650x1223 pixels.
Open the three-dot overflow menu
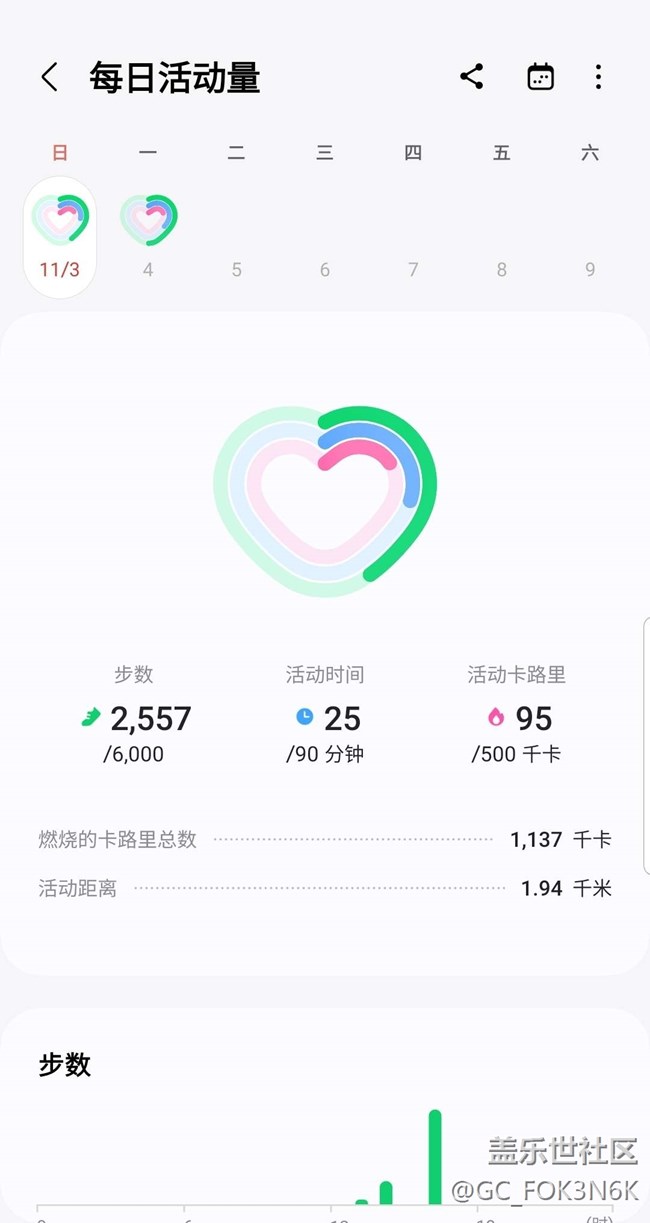[598, 77]
